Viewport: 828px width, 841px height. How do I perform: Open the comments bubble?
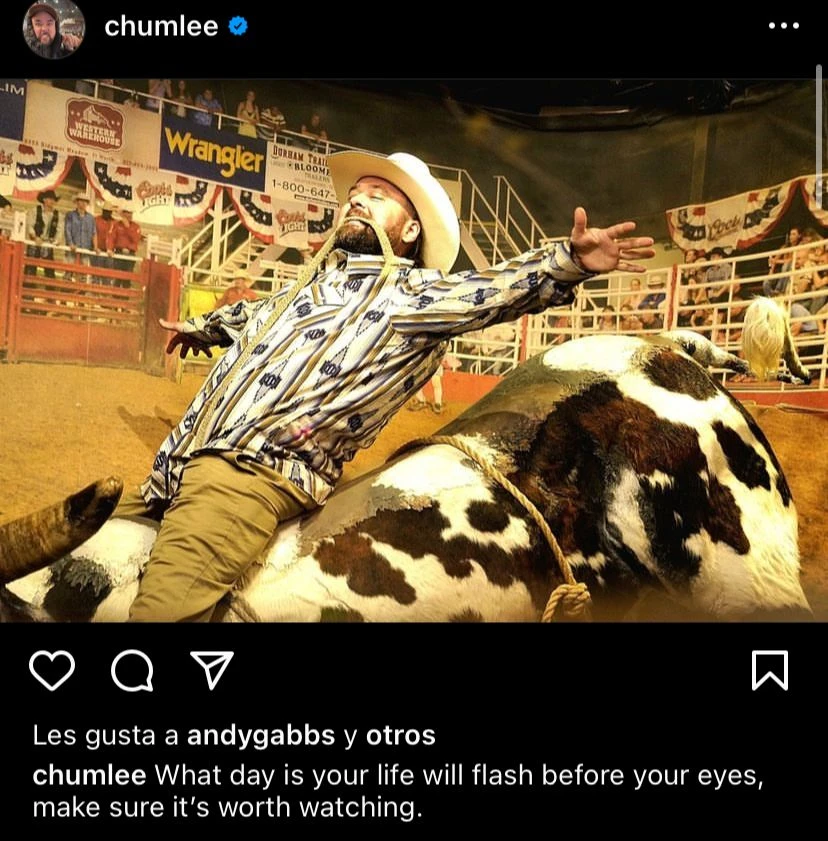[x=132, y=670]
